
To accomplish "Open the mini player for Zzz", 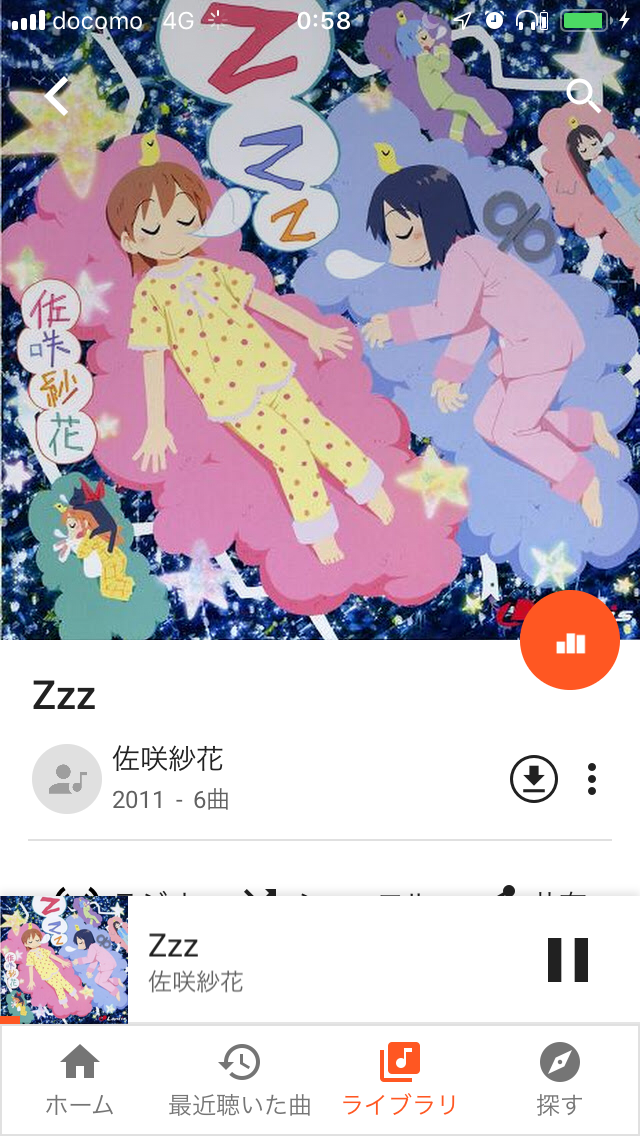I will 320,960.
